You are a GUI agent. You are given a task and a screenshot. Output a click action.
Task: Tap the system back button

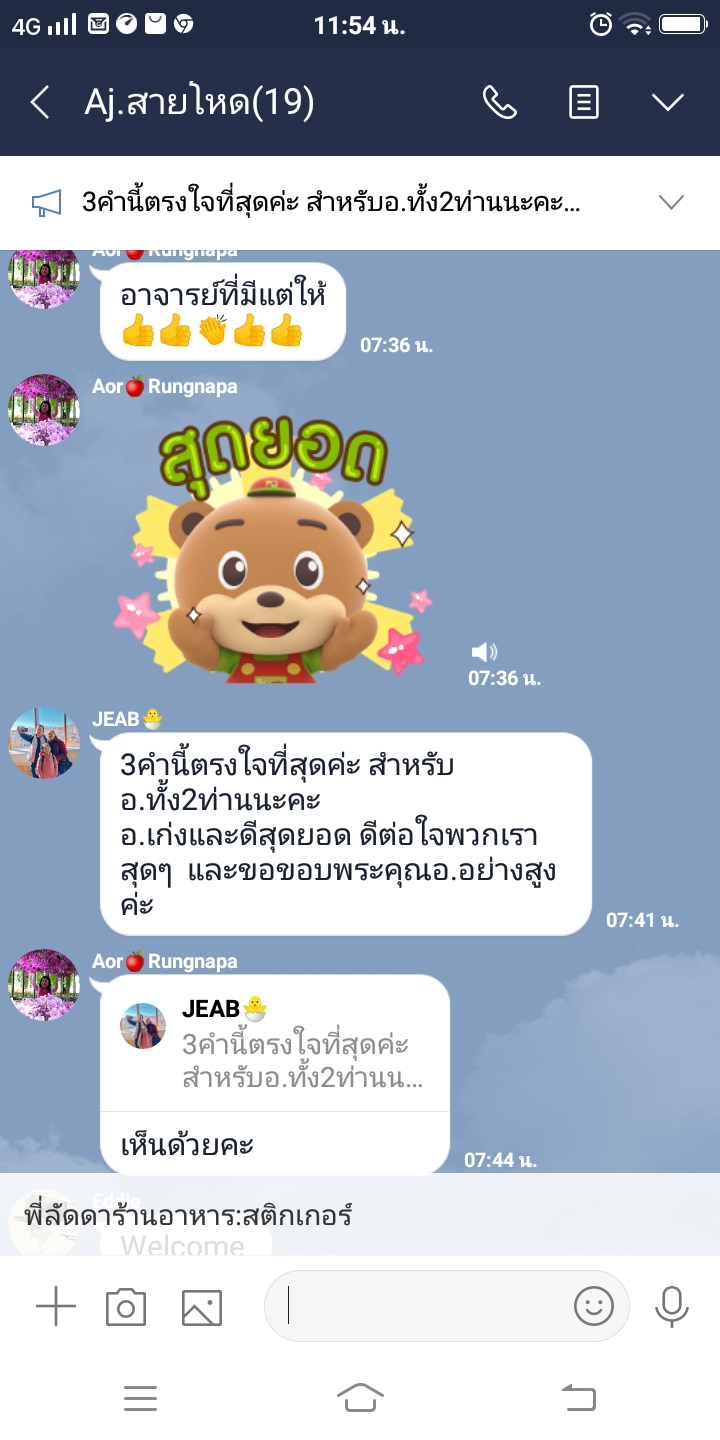point(579,1397)
